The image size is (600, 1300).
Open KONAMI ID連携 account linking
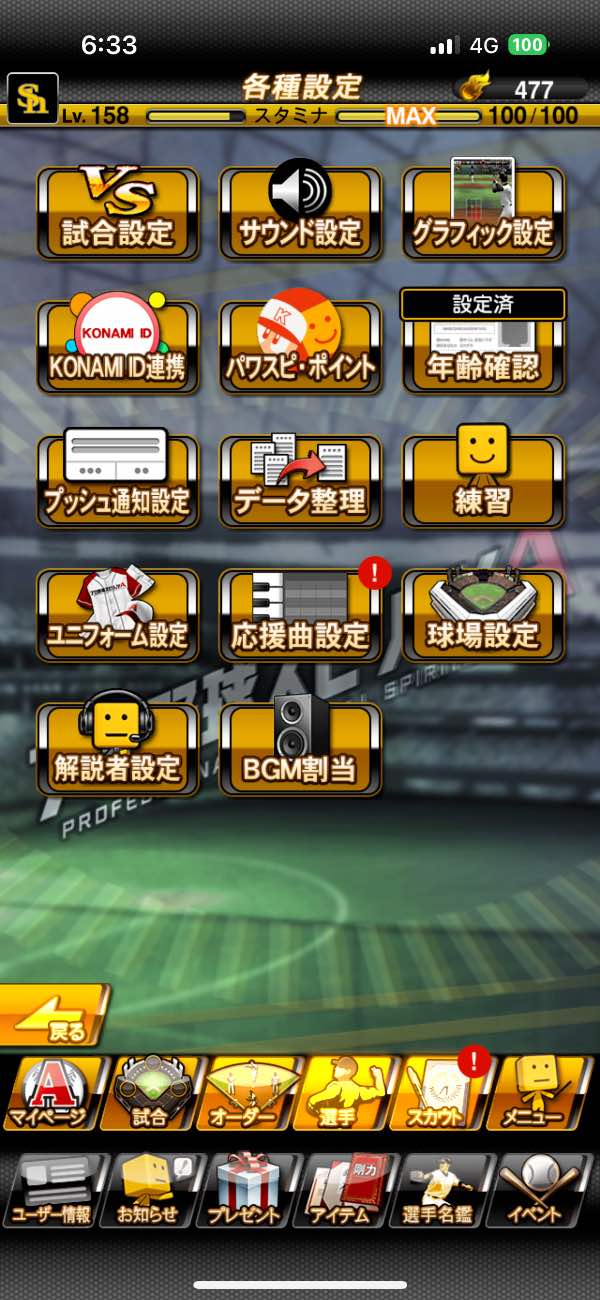tap(118, 347)
